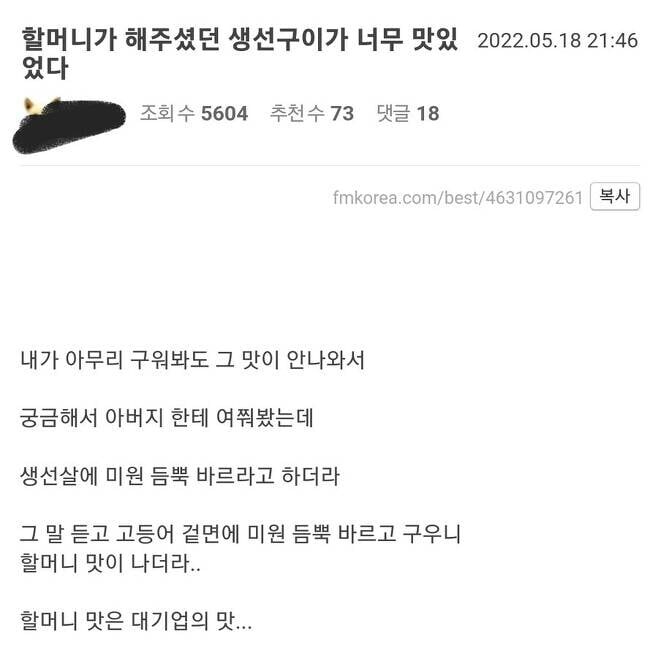Tap the 복사 button to copy the link
658x658 pixels.
click(614, 197)
